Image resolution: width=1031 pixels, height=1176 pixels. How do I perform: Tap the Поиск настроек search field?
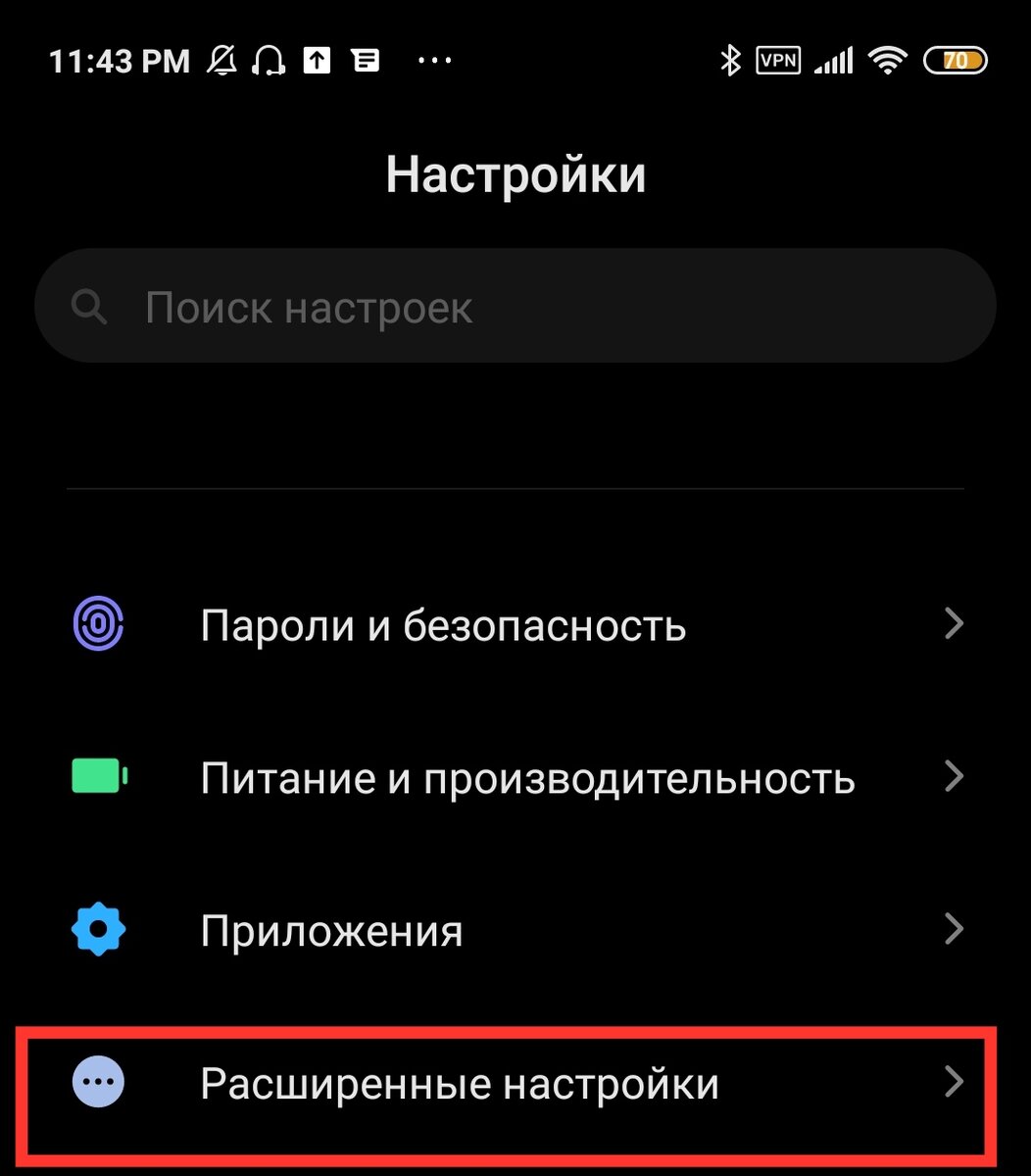click(x=515, y=308)
